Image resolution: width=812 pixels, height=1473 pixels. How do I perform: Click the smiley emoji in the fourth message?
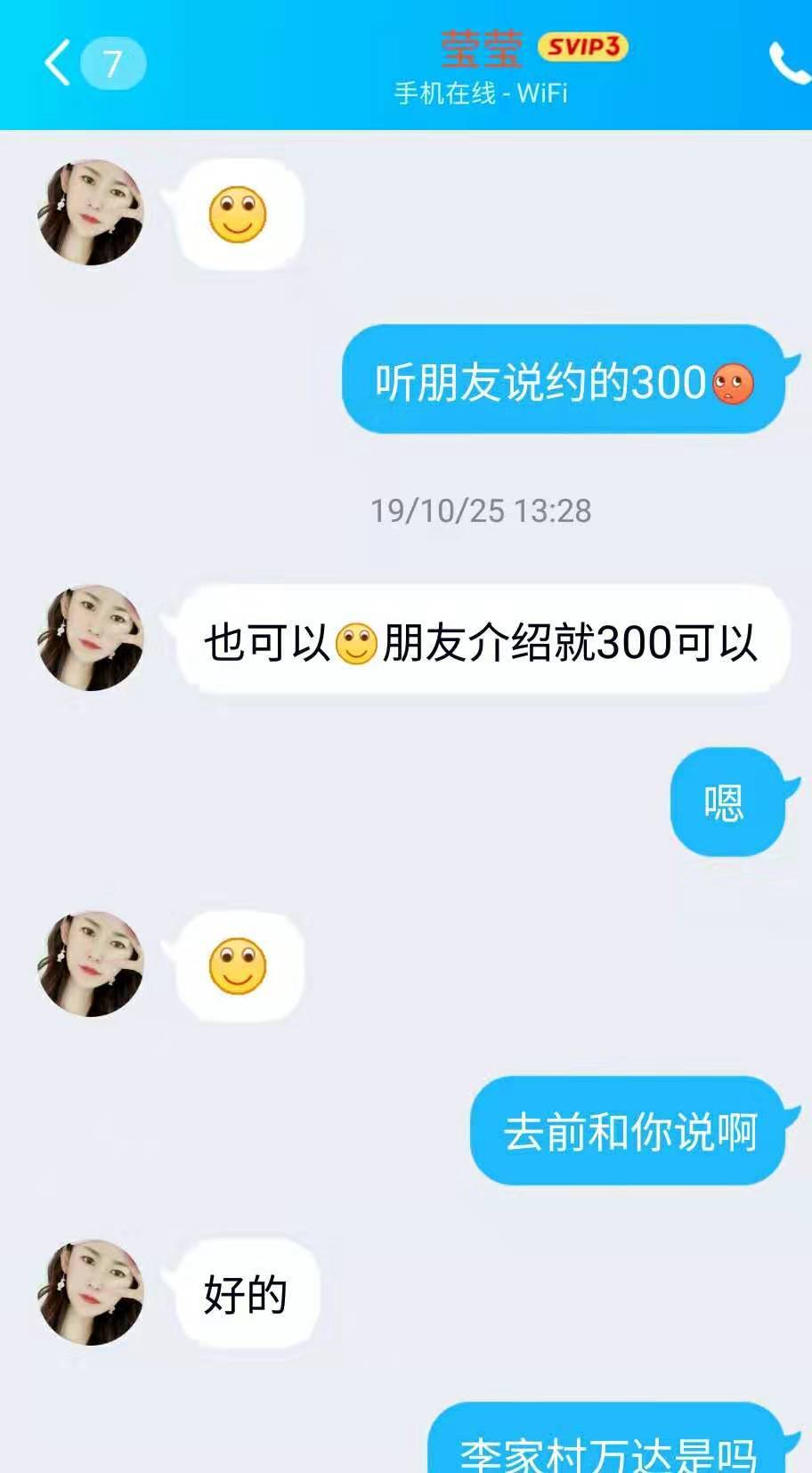click(x=235, y=967)
